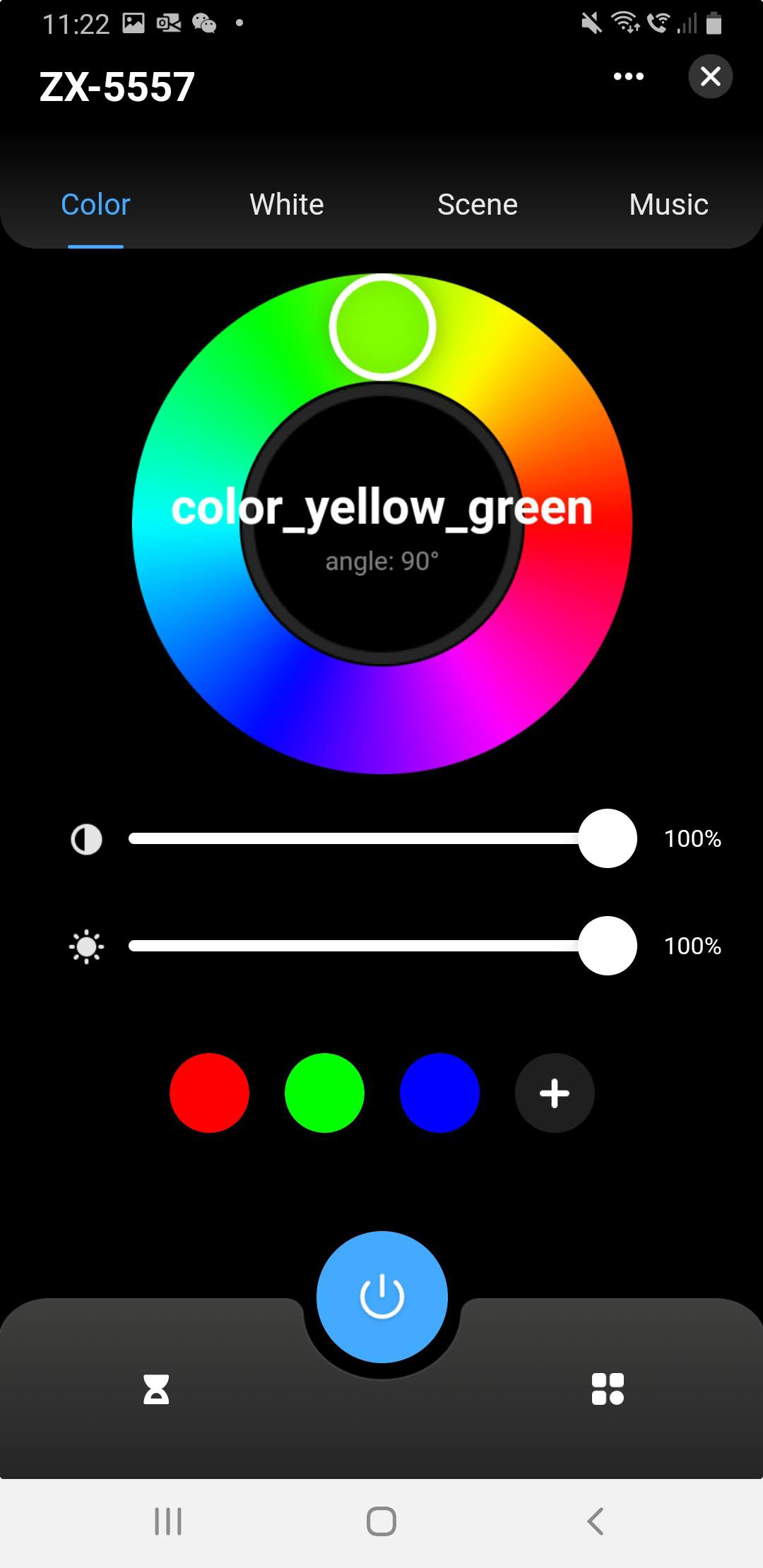The image size is (763, 1568).
Task: Select the Color tab
Action: coord(95,205)
